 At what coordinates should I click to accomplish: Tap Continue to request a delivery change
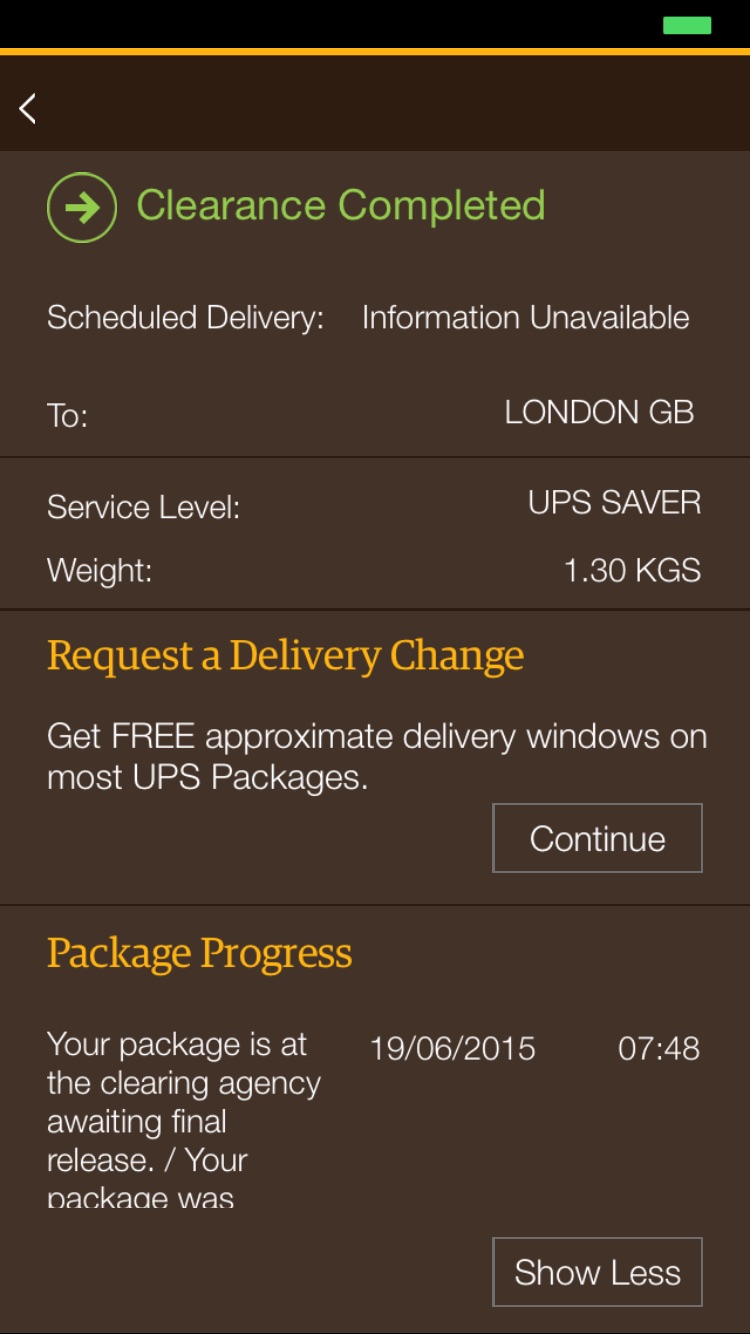(597, 838)
